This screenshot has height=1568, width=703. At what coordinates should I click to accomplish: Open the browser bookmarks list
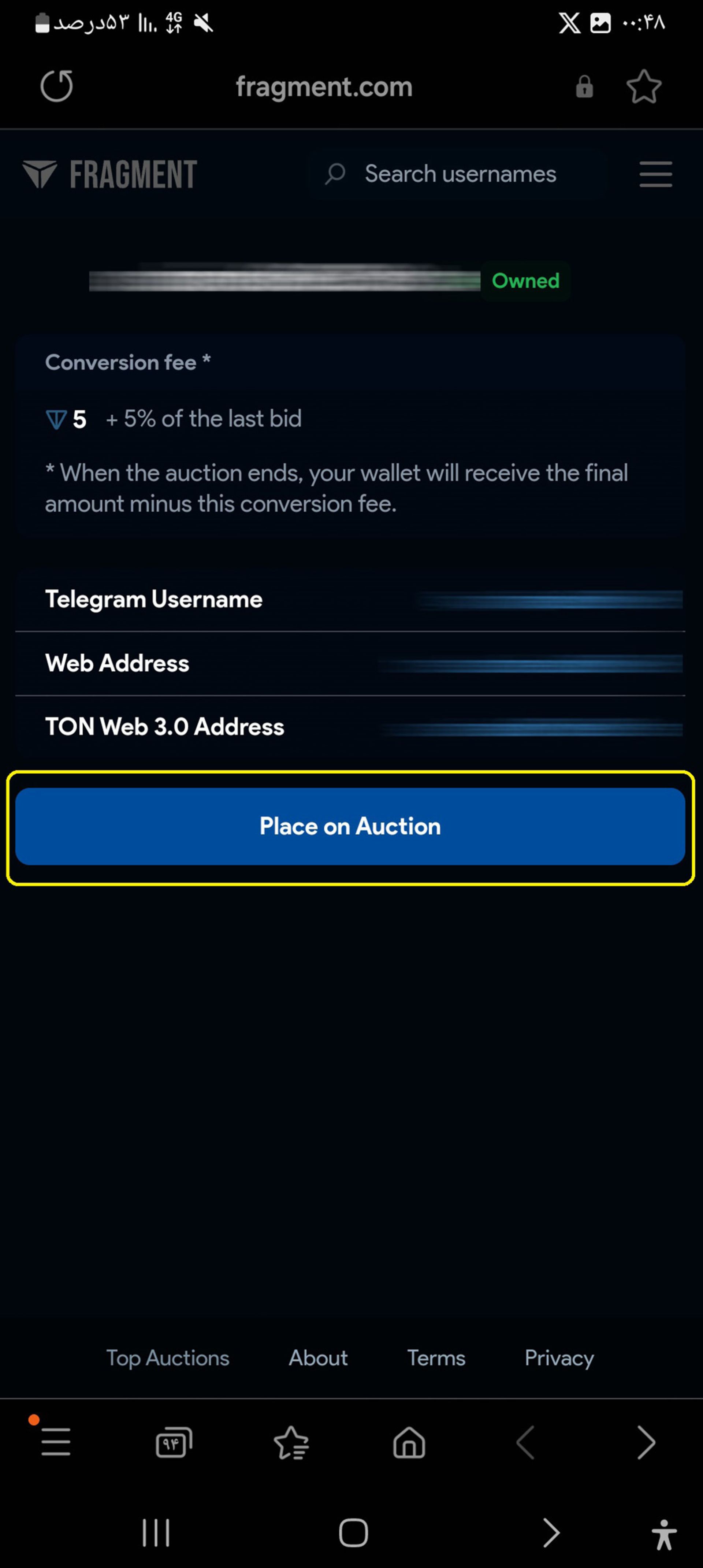(x=291, y=1442)
